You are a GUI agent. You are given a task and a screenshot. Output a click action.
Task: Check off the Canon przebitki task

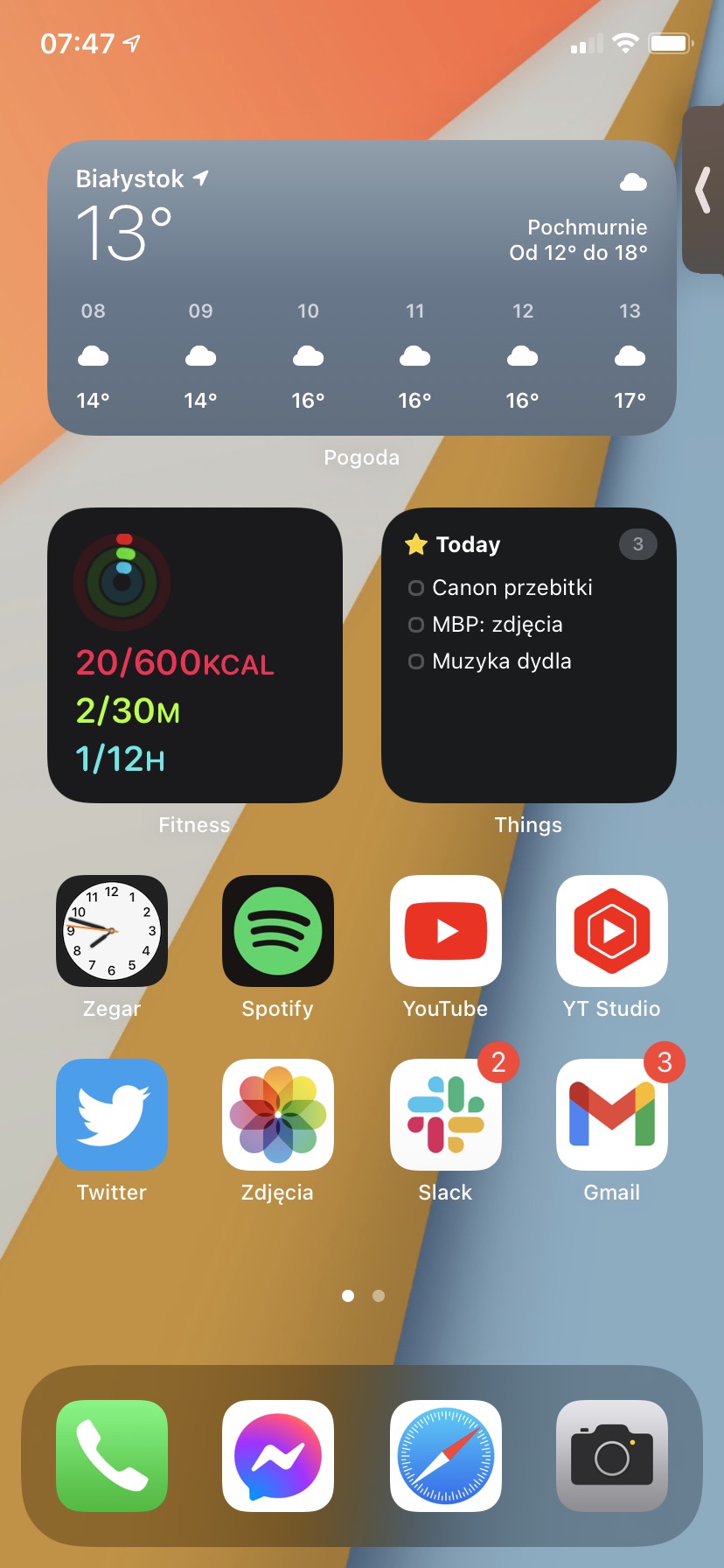click(416, 588)
